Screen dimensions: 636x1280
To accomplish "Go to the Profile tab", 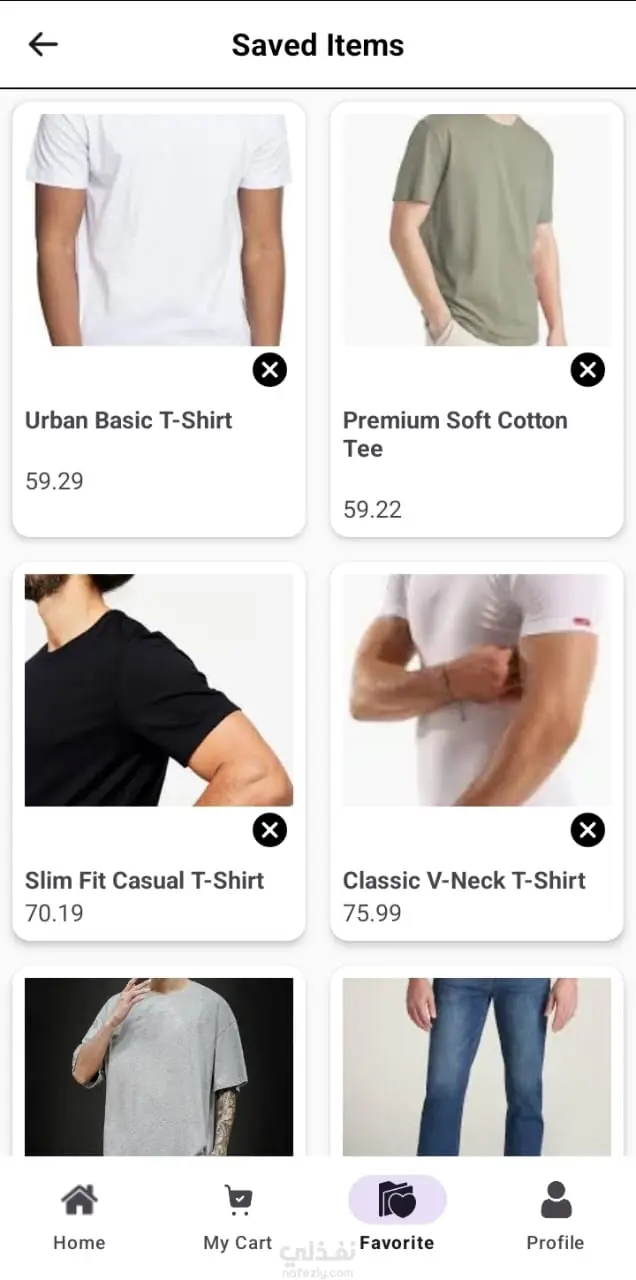I will [555, 1215].
